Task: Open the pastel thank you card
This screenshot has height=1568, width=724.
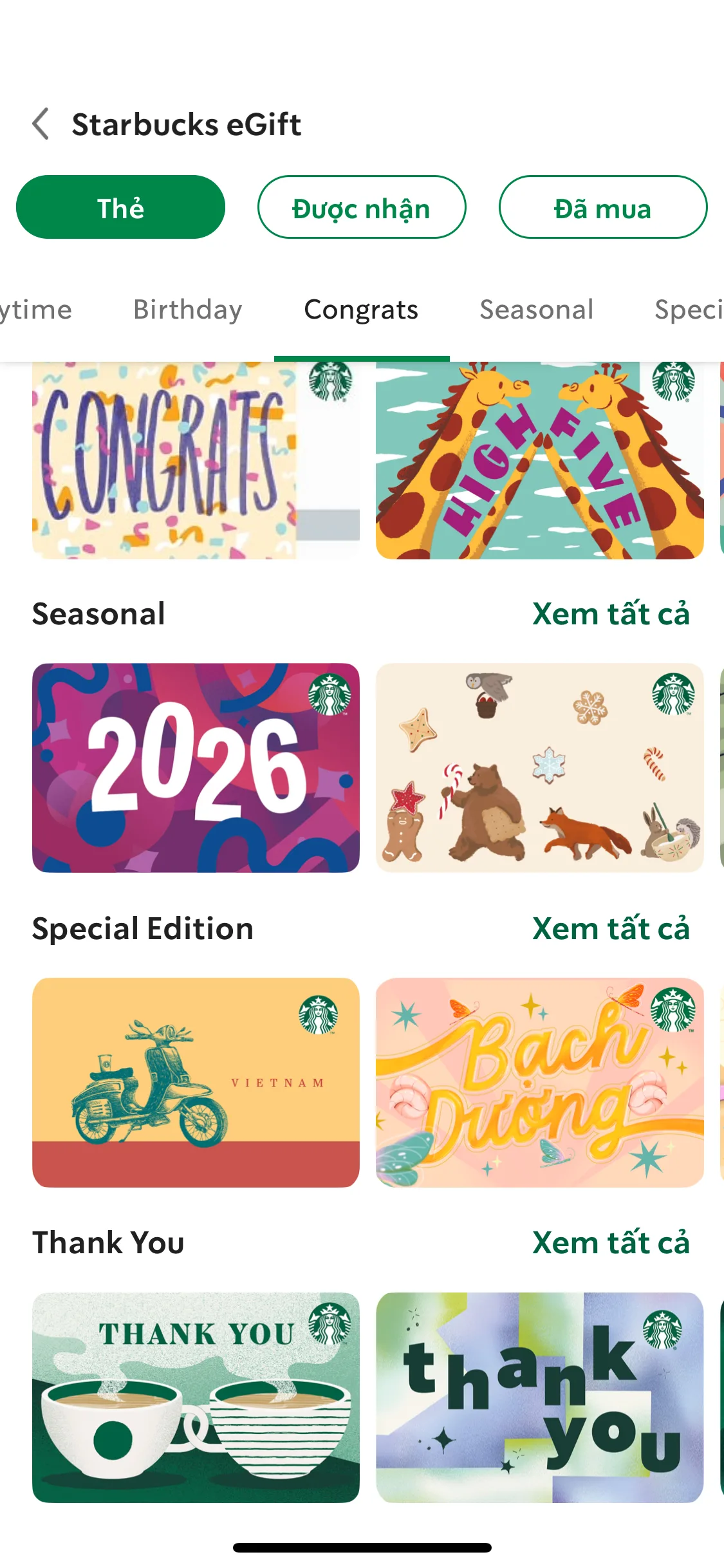Action: coord(539,1397)
